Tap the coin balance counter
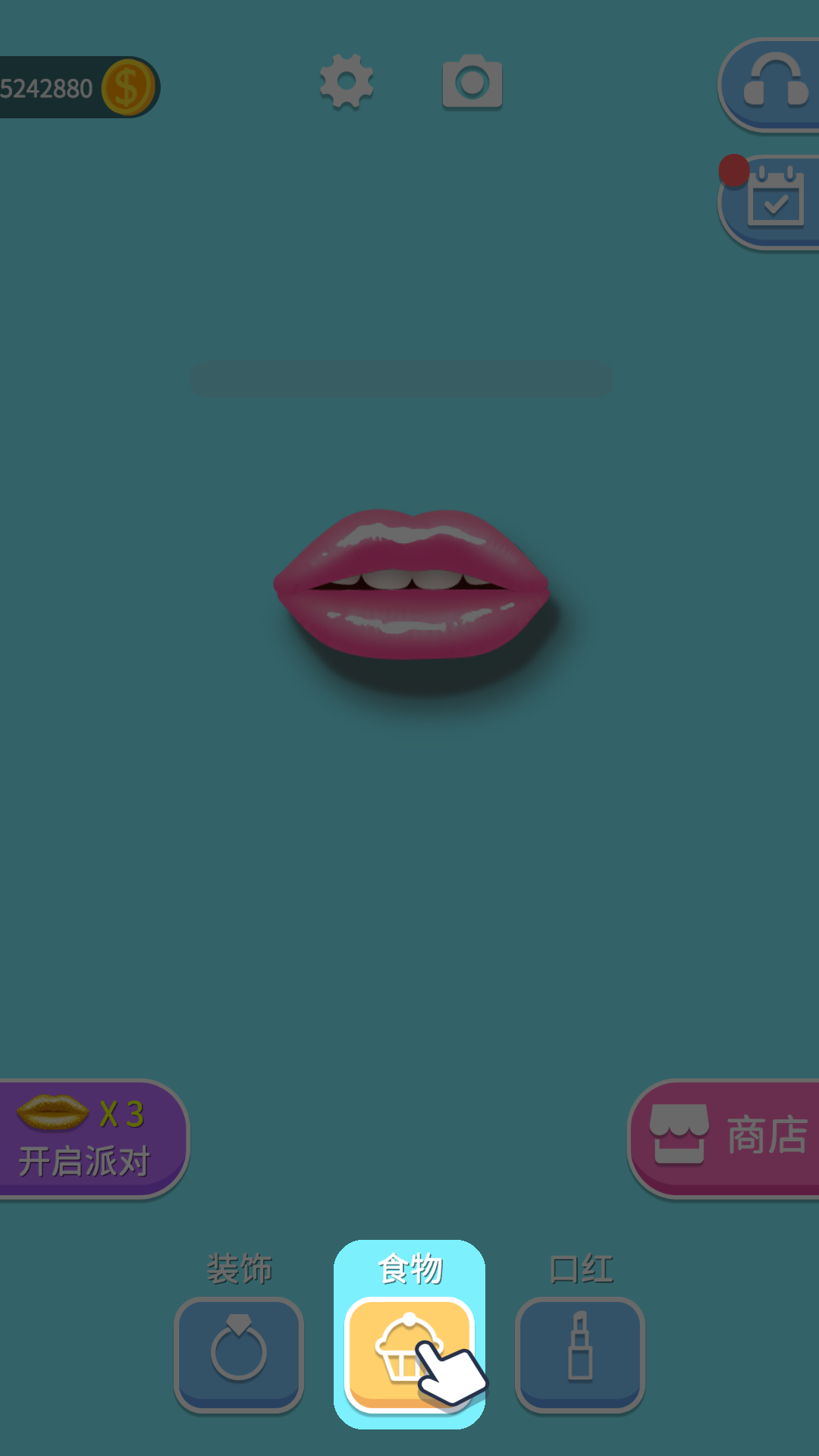The image size is (819, 1456). tap(74, 88)
